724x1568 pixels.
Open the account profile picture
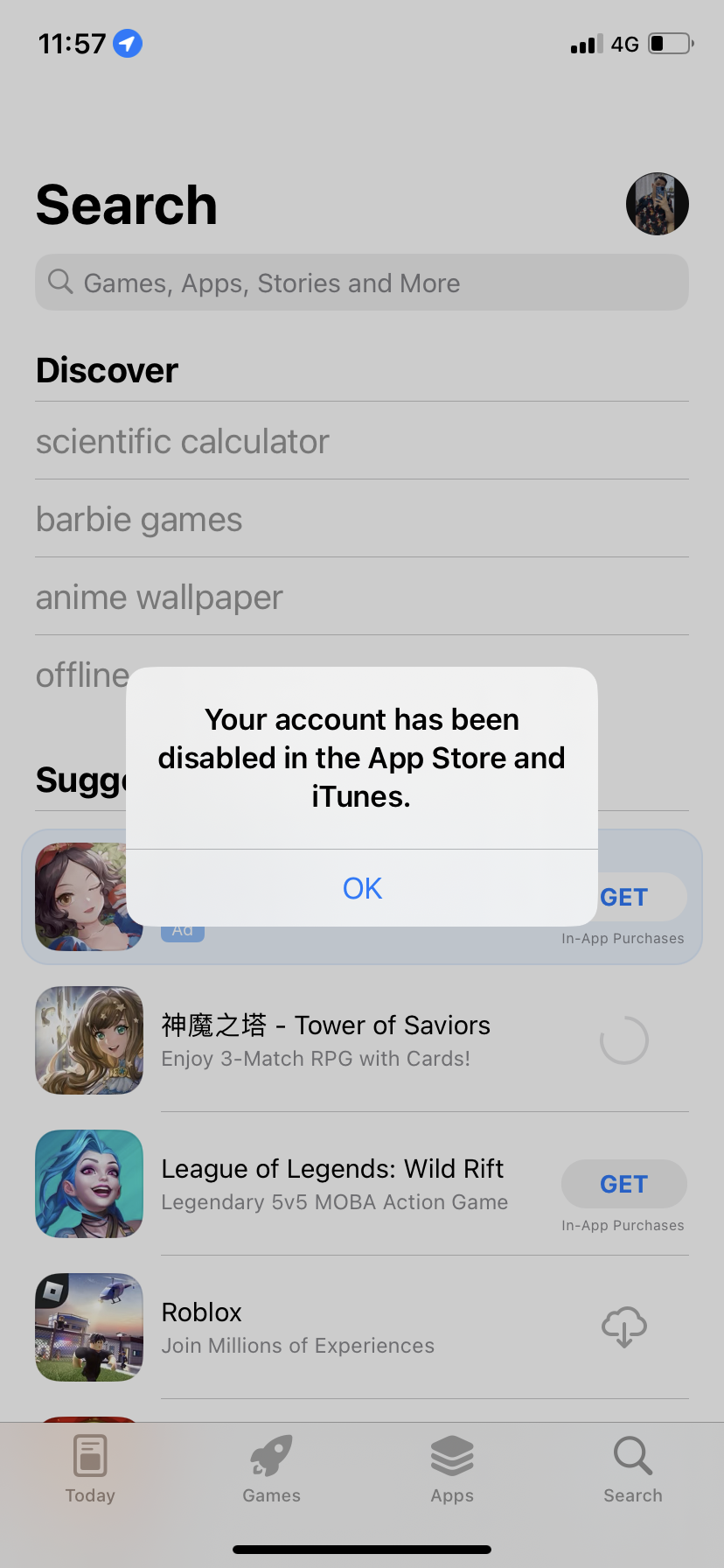(x=657, y=204)
